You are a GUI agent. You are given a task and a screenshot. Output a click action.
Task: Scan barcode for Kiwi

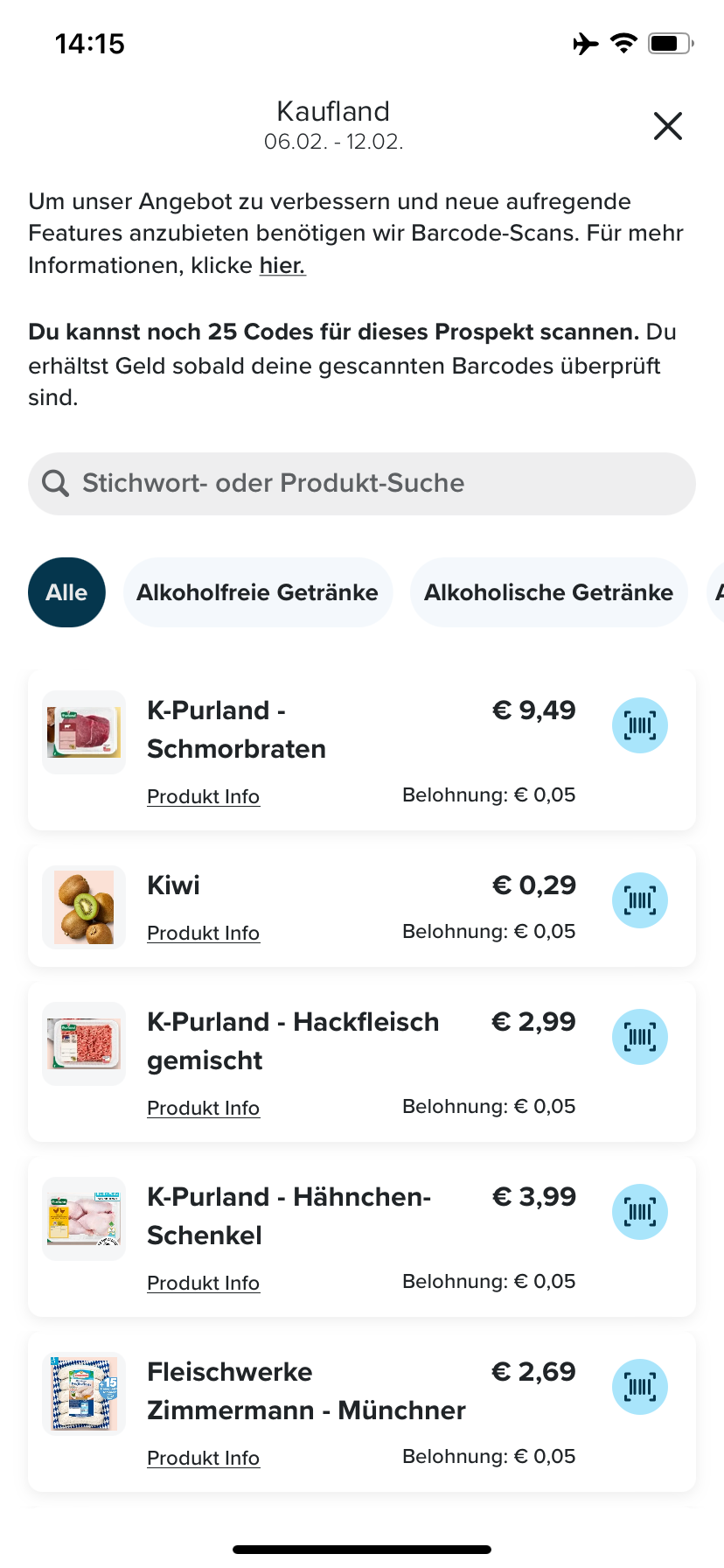[640, 900]
